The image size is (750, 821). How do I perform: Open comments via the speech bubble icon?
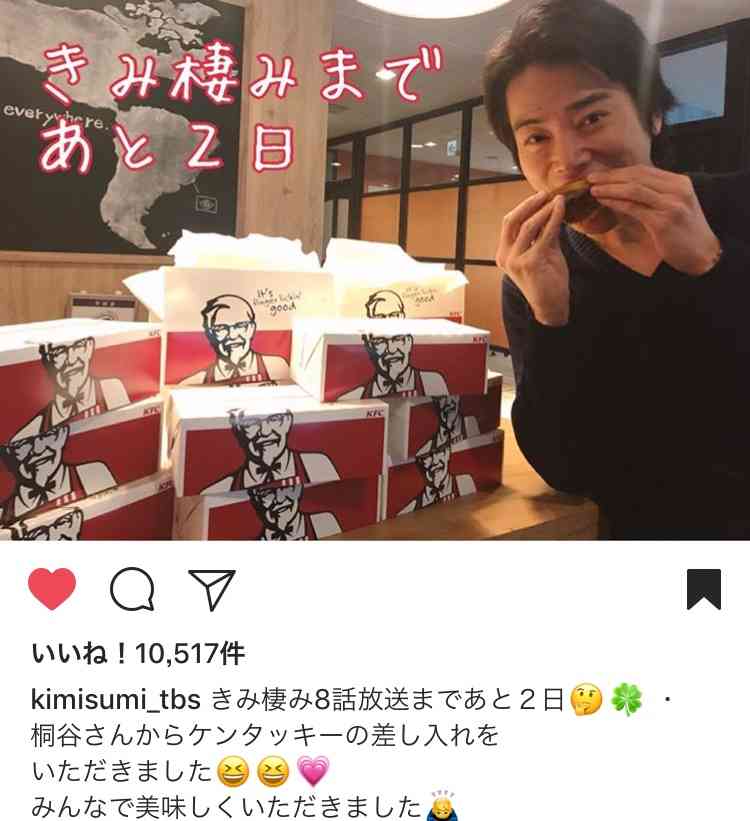point(132,588)
